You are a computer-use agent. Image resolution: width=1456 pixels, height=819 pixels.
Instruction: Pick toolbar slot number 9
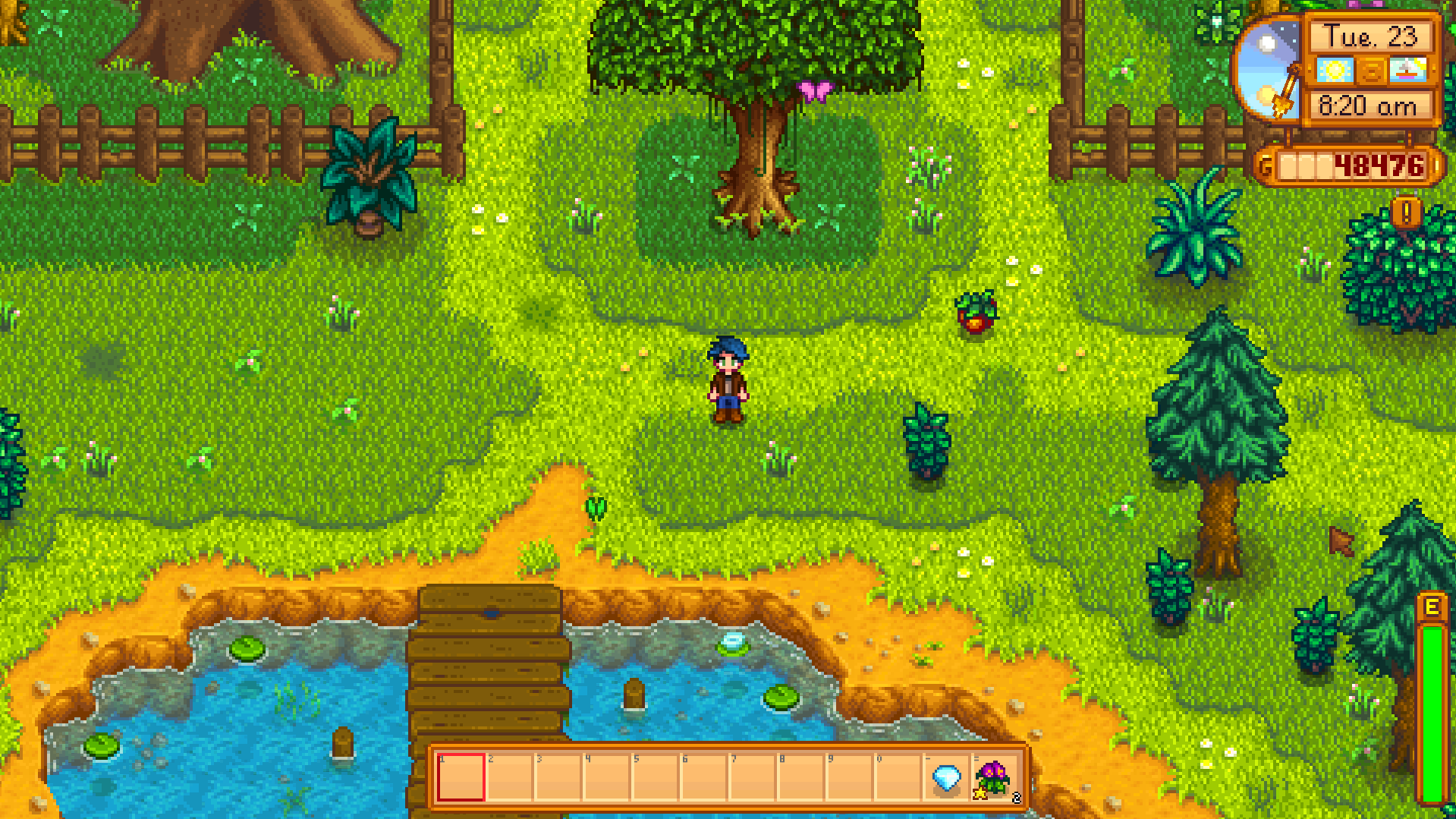pyautogui.click(x=849, y=778)
